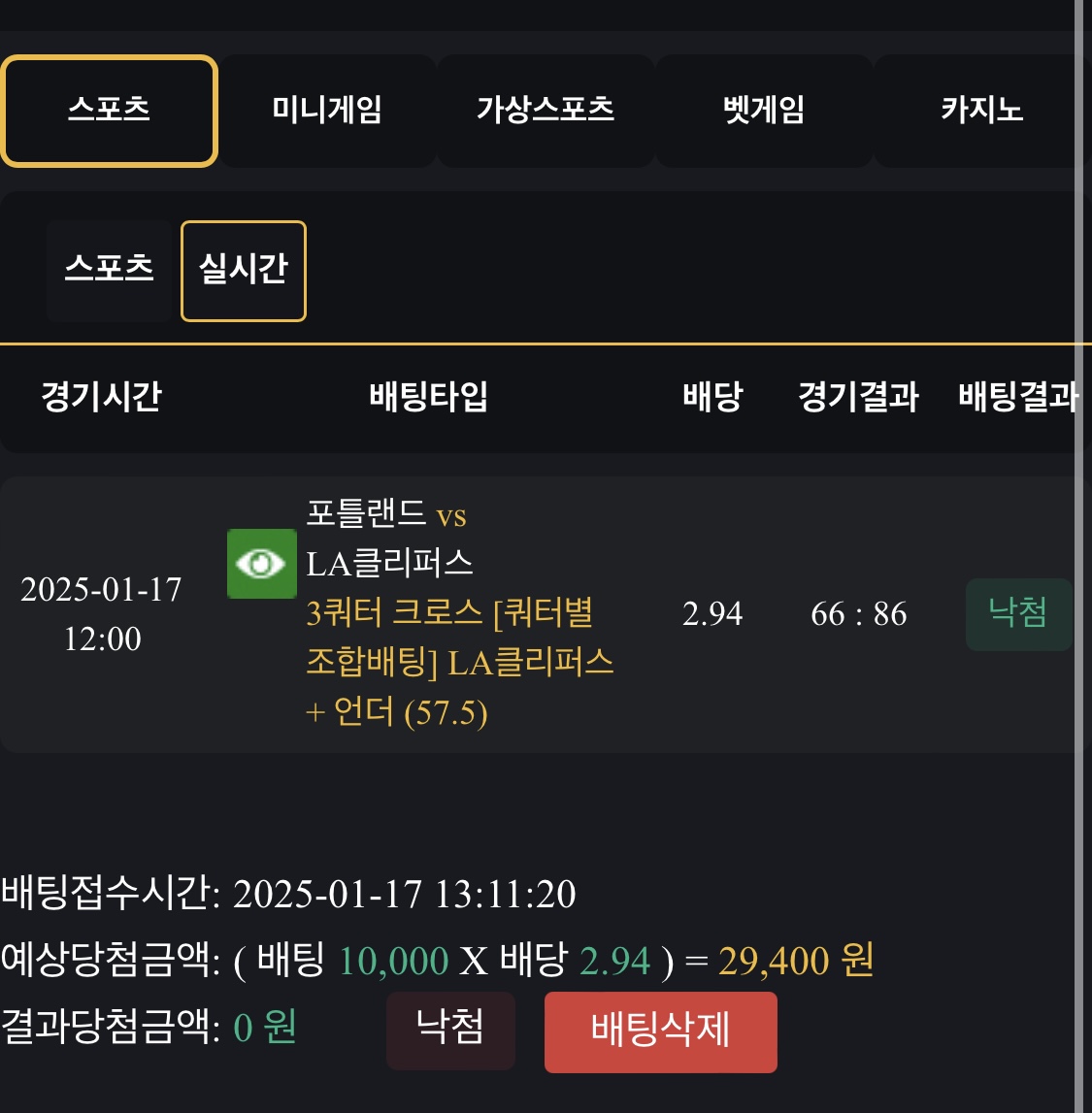
Task: Delete this bet with 배팅삭제
Action: tap(660, 1031)
